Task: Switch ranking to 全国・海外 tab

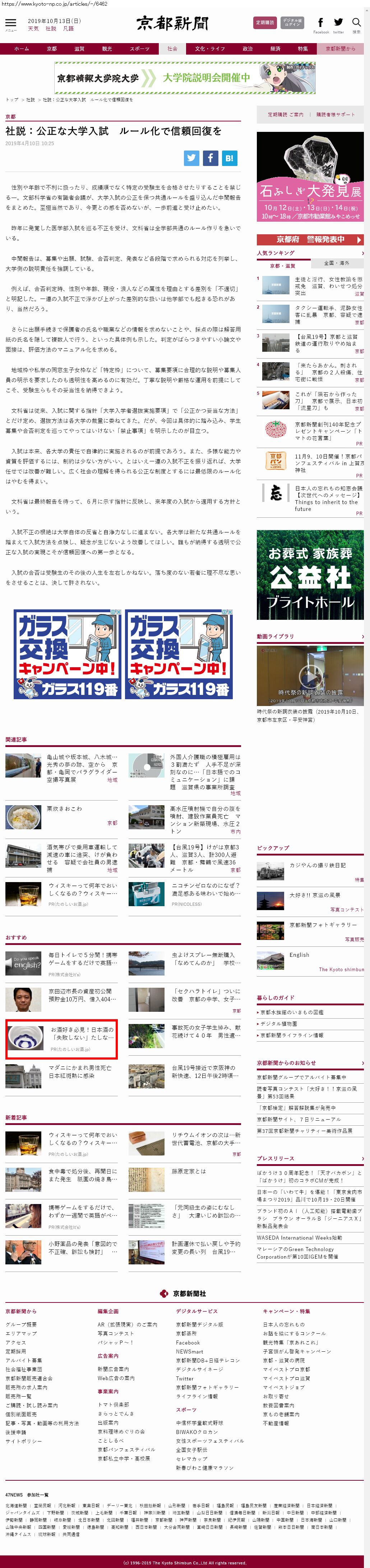Action: click(x=337, y=264)
